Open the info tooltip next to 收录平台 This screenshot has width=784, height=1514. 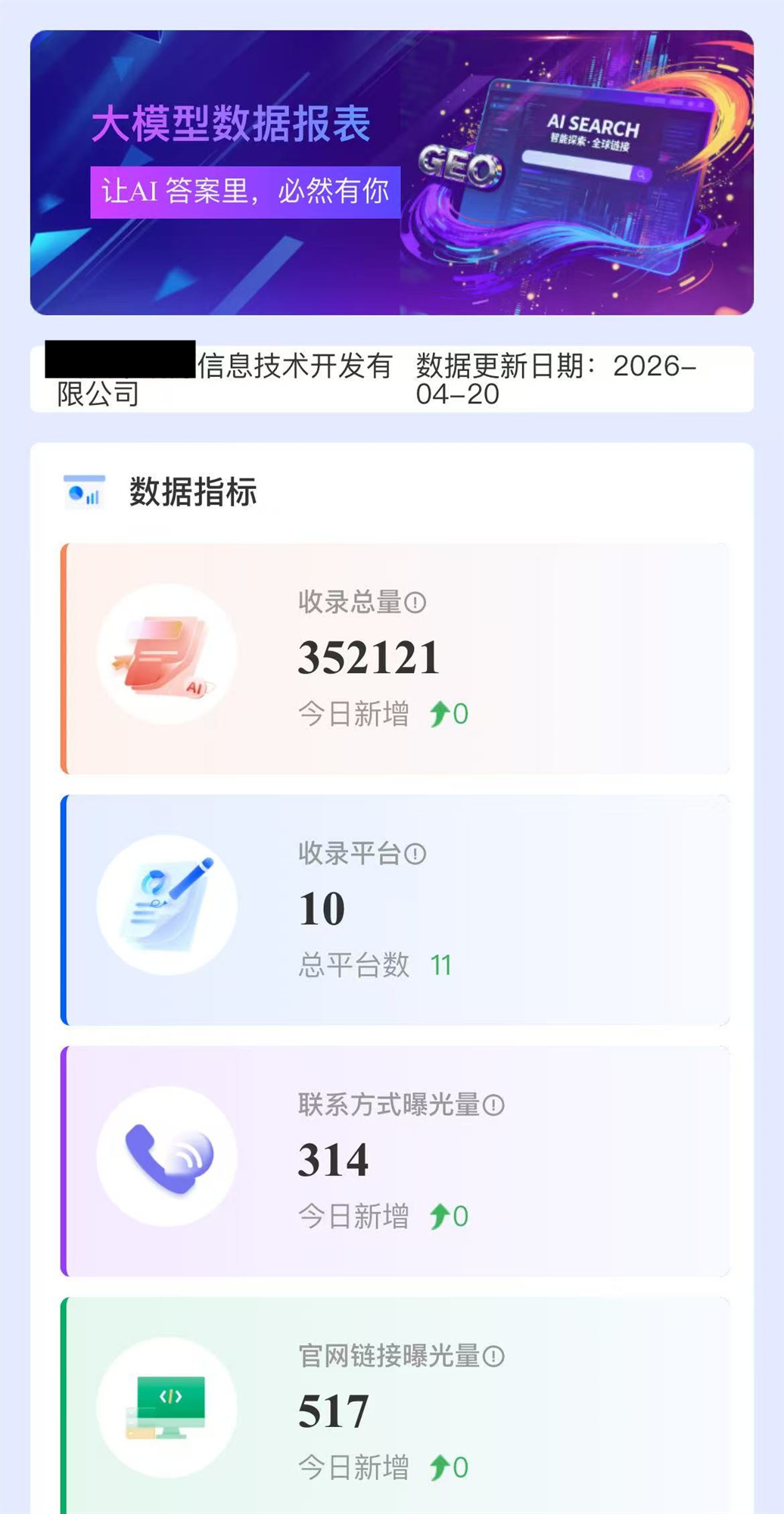coord(415,854)
